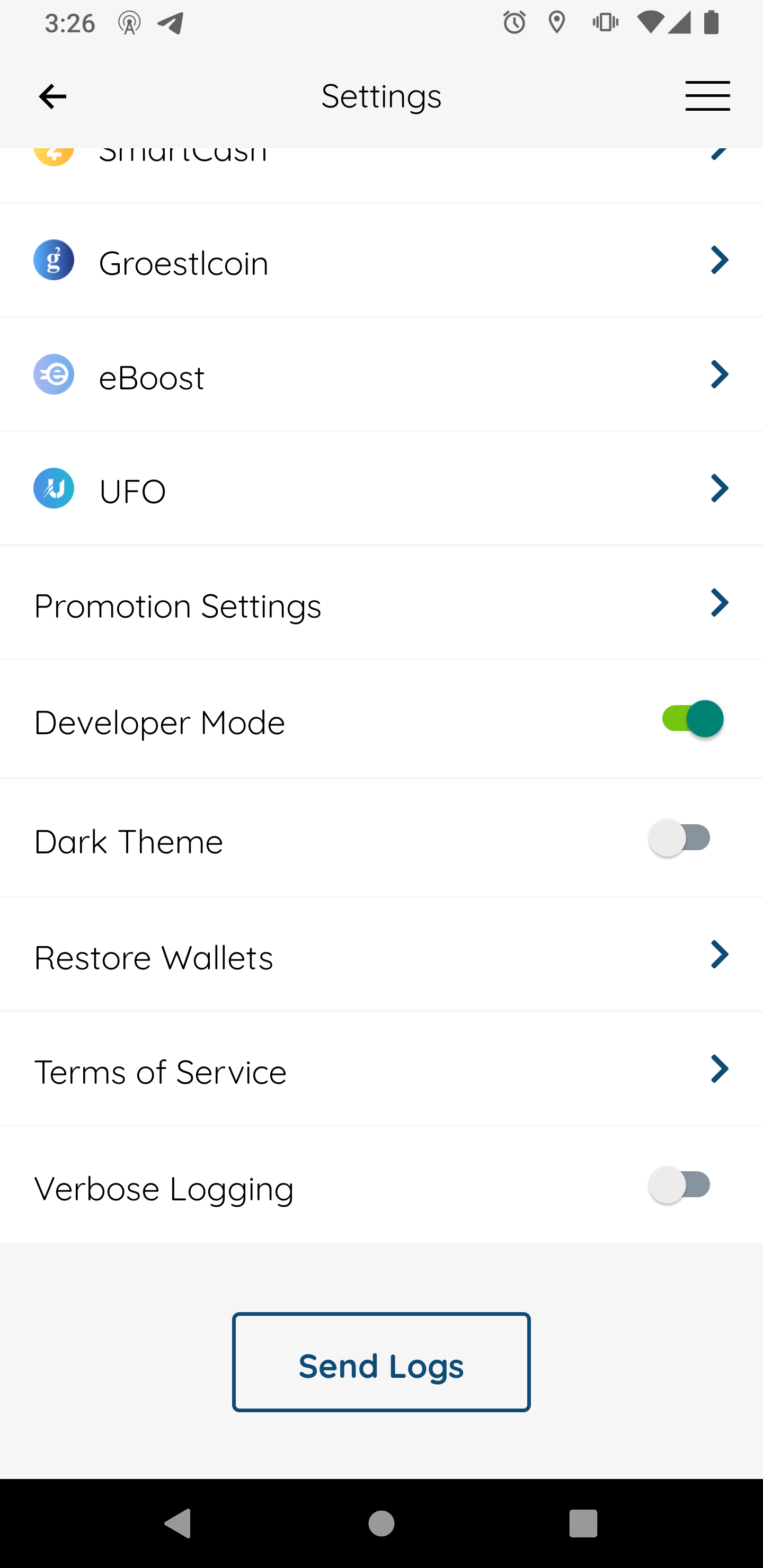This screenshot has width=763, height=1568.
Task: Enable Dark Theme
Action: click(x=680, y=838)
